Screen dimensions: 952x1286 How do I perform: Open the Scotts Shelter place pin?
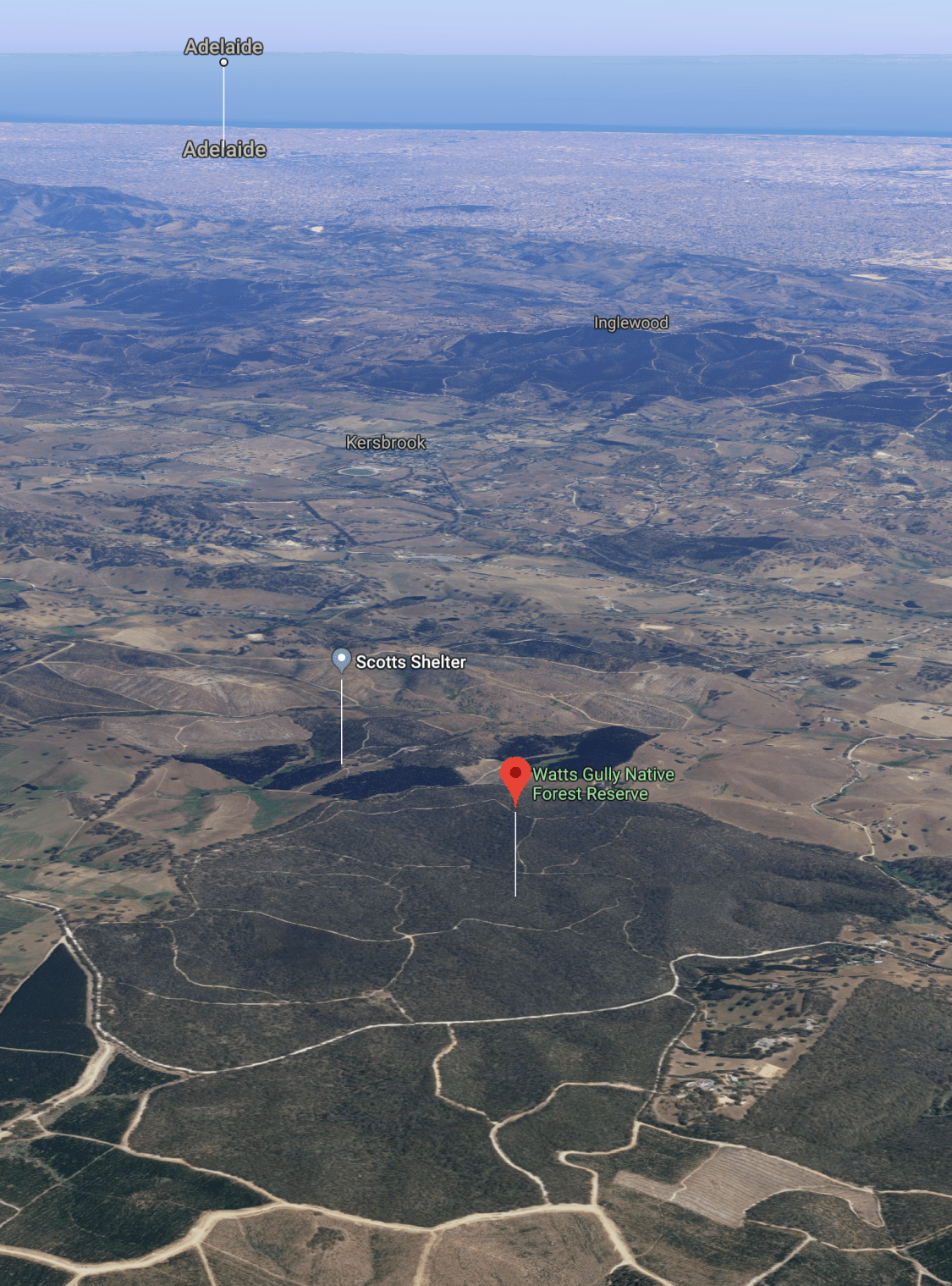click(341, 660)
